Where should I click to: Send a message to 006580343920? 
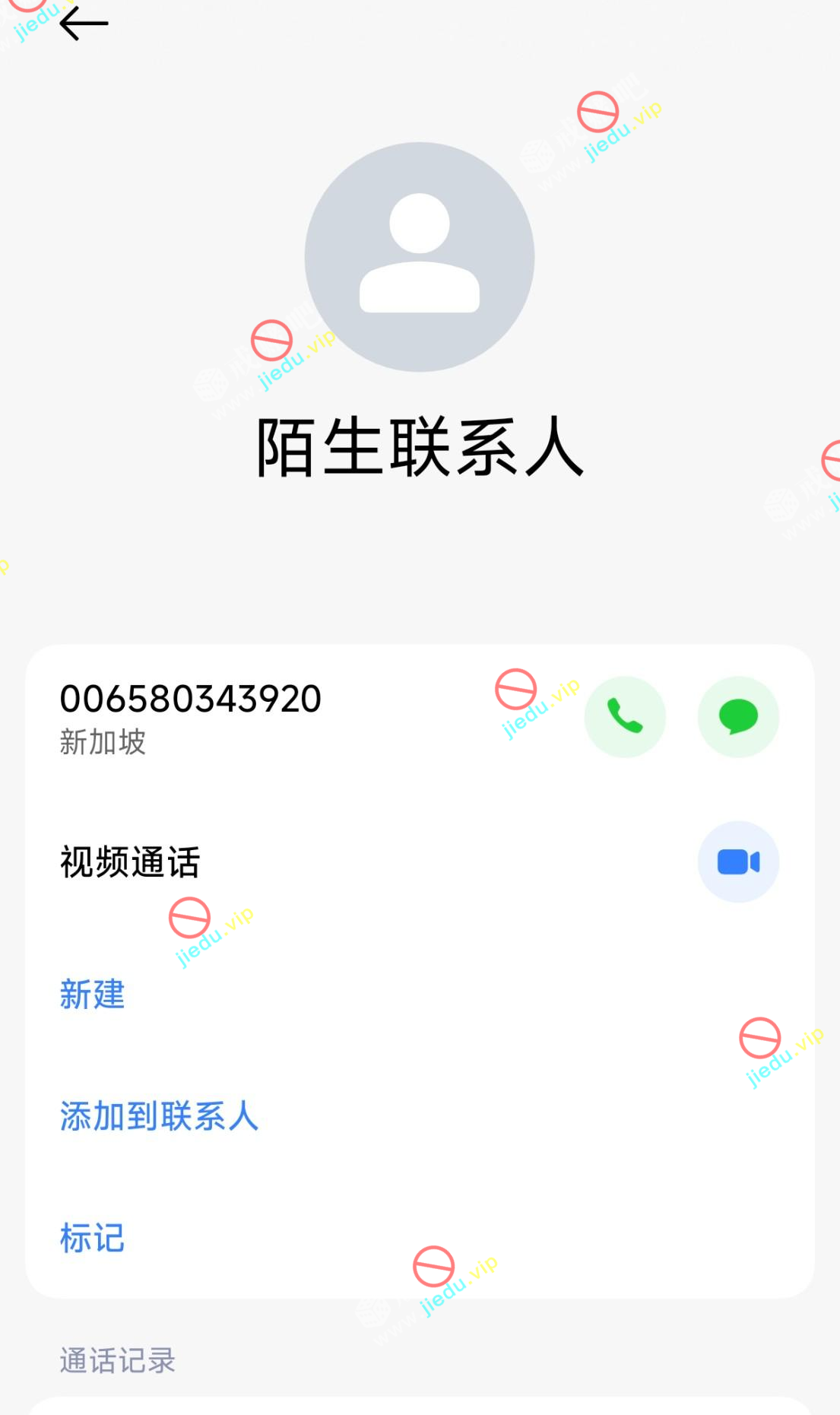[x=738, y=716]
